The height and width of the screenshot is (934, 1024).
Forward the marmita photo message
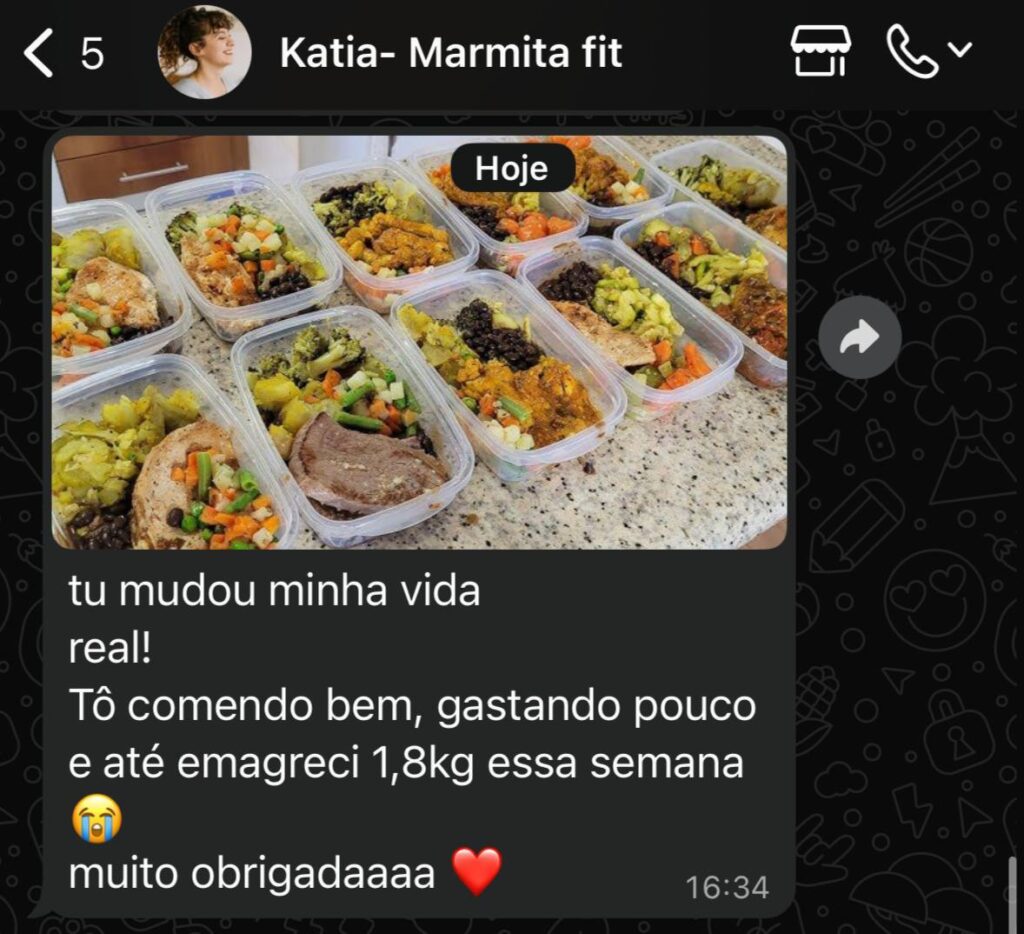[x=859, y=338]
